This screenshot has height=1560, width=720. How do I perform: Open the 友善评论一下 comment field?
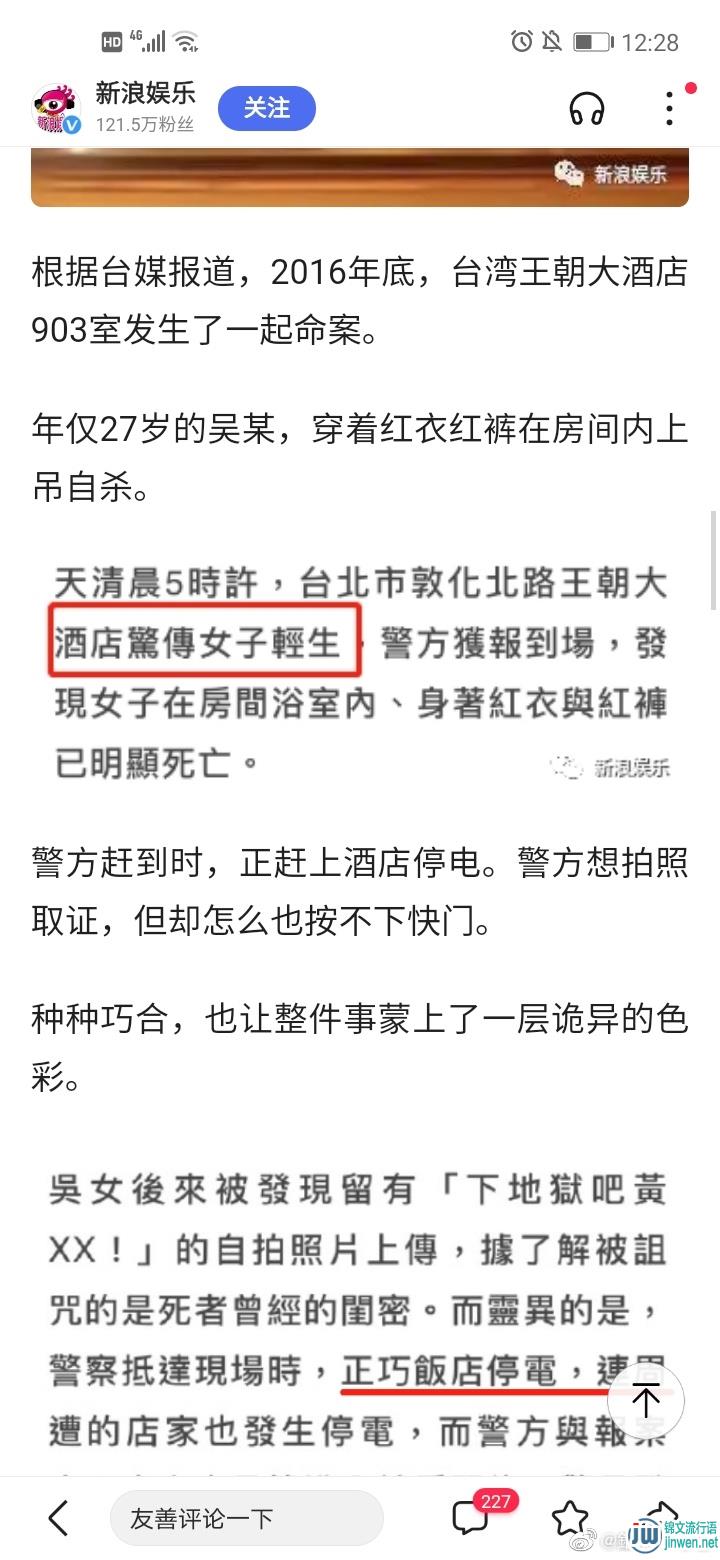[246, 1518]
